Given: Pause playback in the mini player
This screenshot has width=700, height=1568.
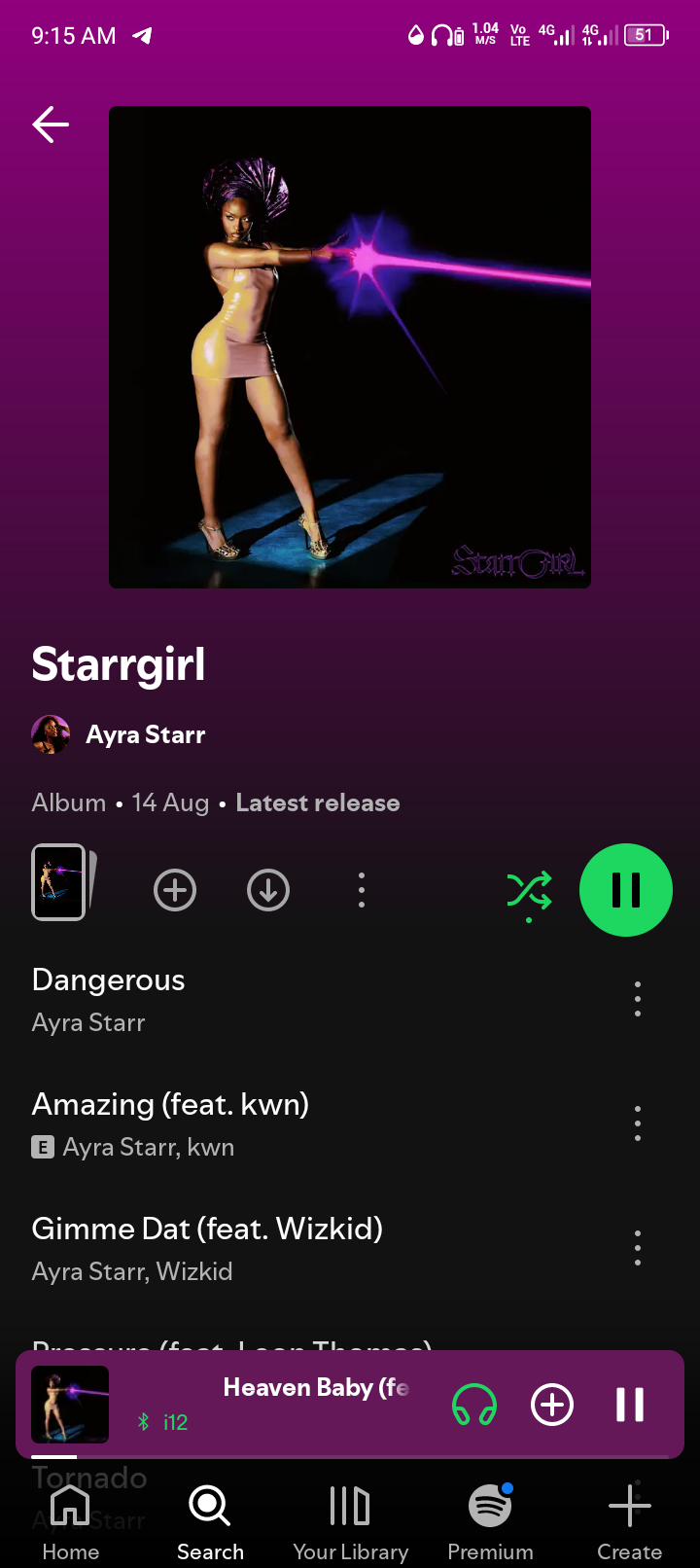Looking at the screenshot, I should click(630, 1405).
